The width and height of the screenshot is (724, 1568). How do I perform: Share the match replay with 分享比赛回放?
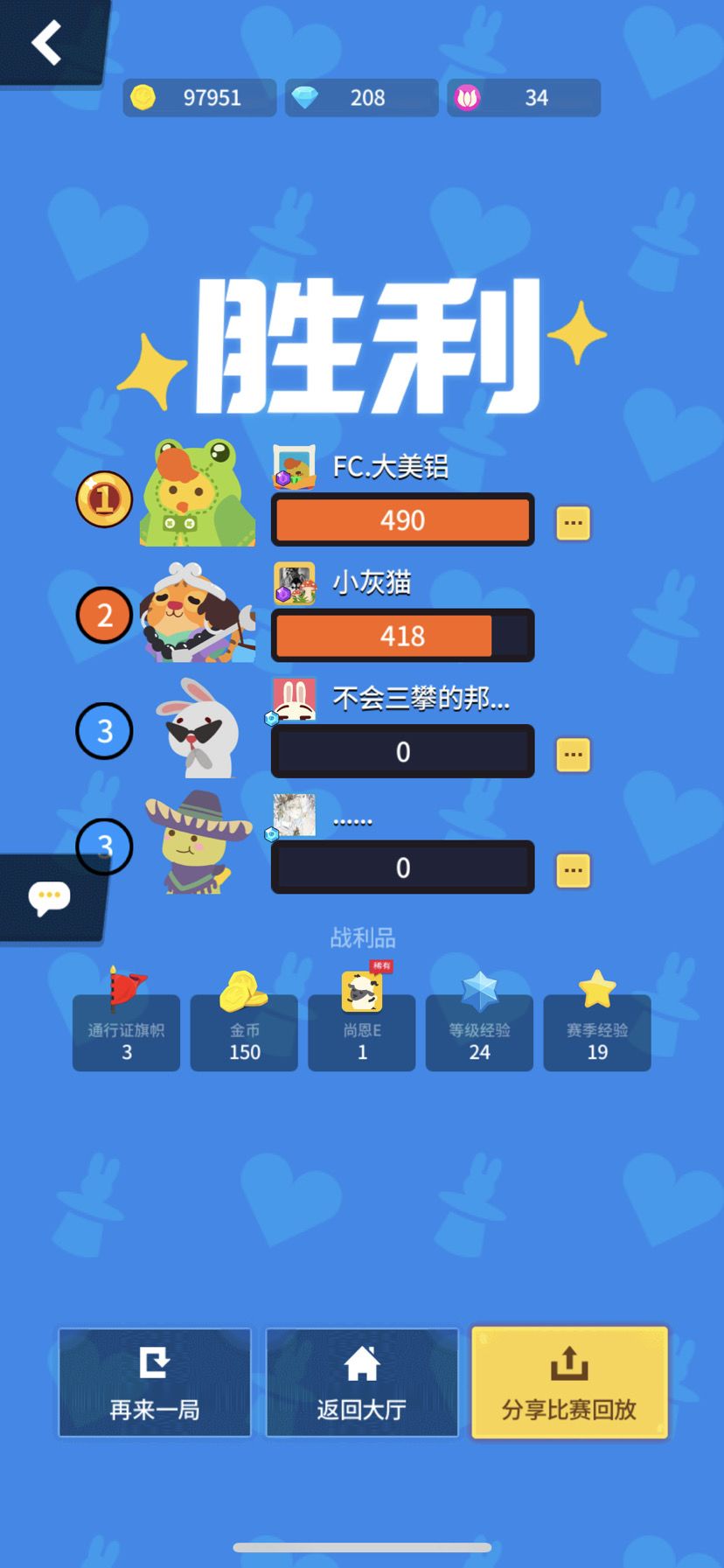pos(568,1383)
